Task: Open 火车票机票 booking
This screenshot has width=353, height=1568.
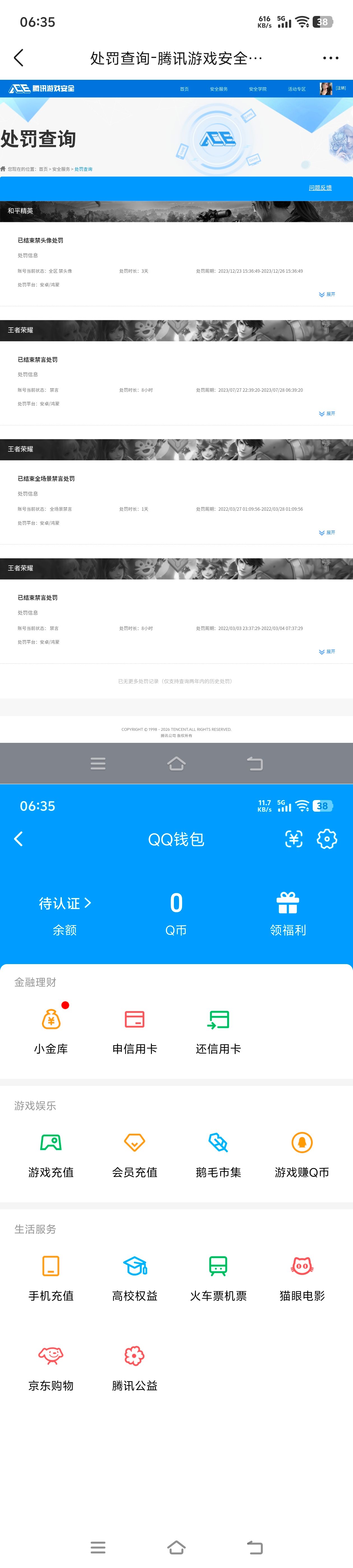Action: [218, 1278]
